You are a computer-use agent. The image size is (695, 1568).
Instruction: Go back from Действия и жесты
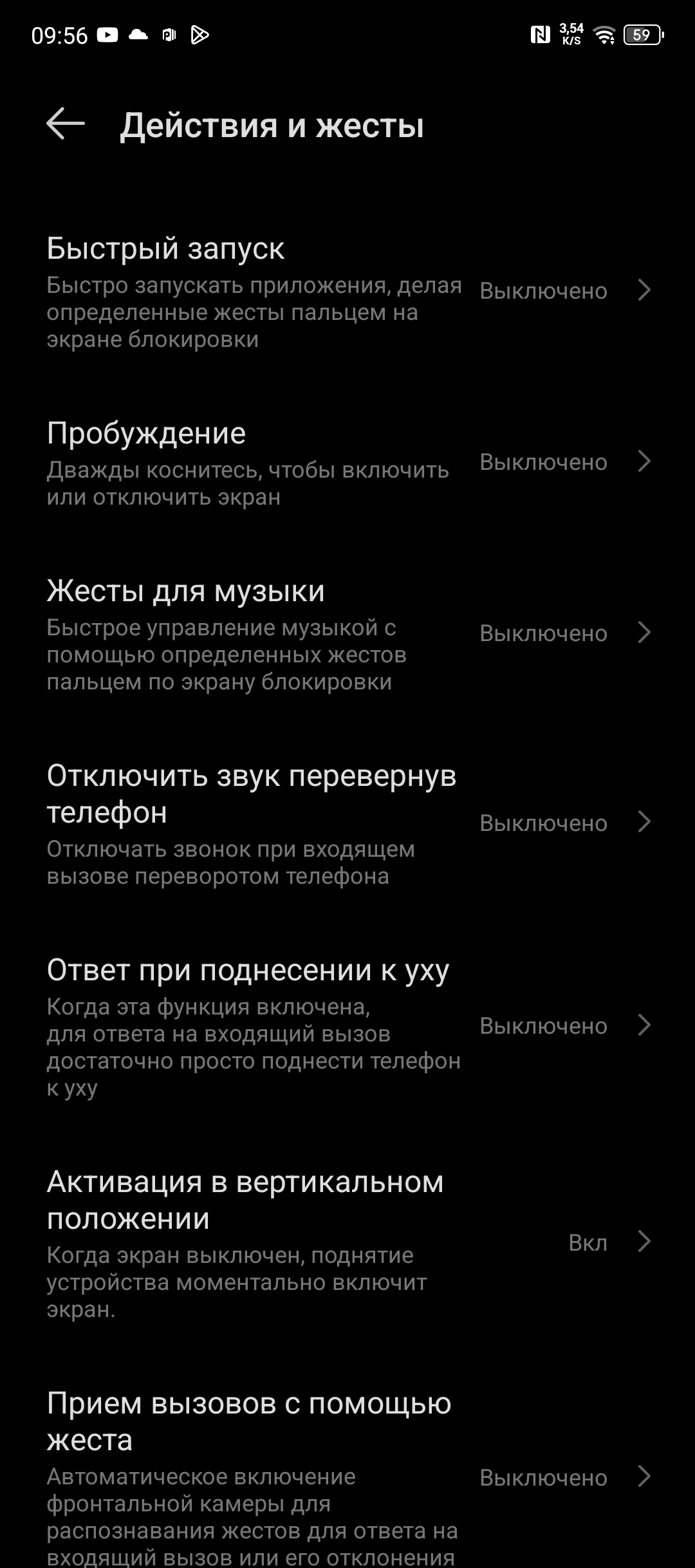pos(66,124)
